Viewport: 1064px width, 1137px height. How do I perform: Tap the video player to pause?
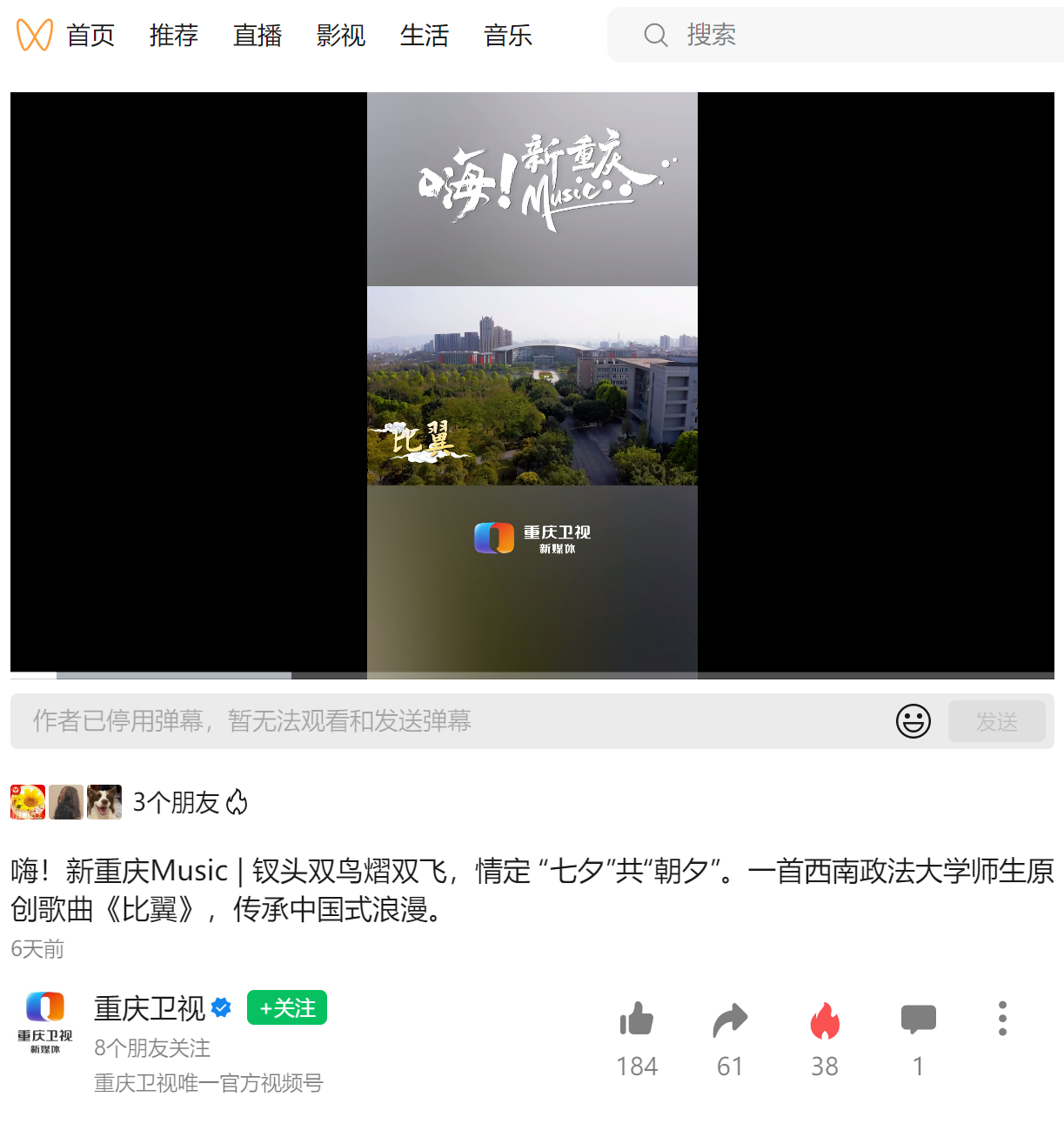pyautogui.click(x=532, y=383)
